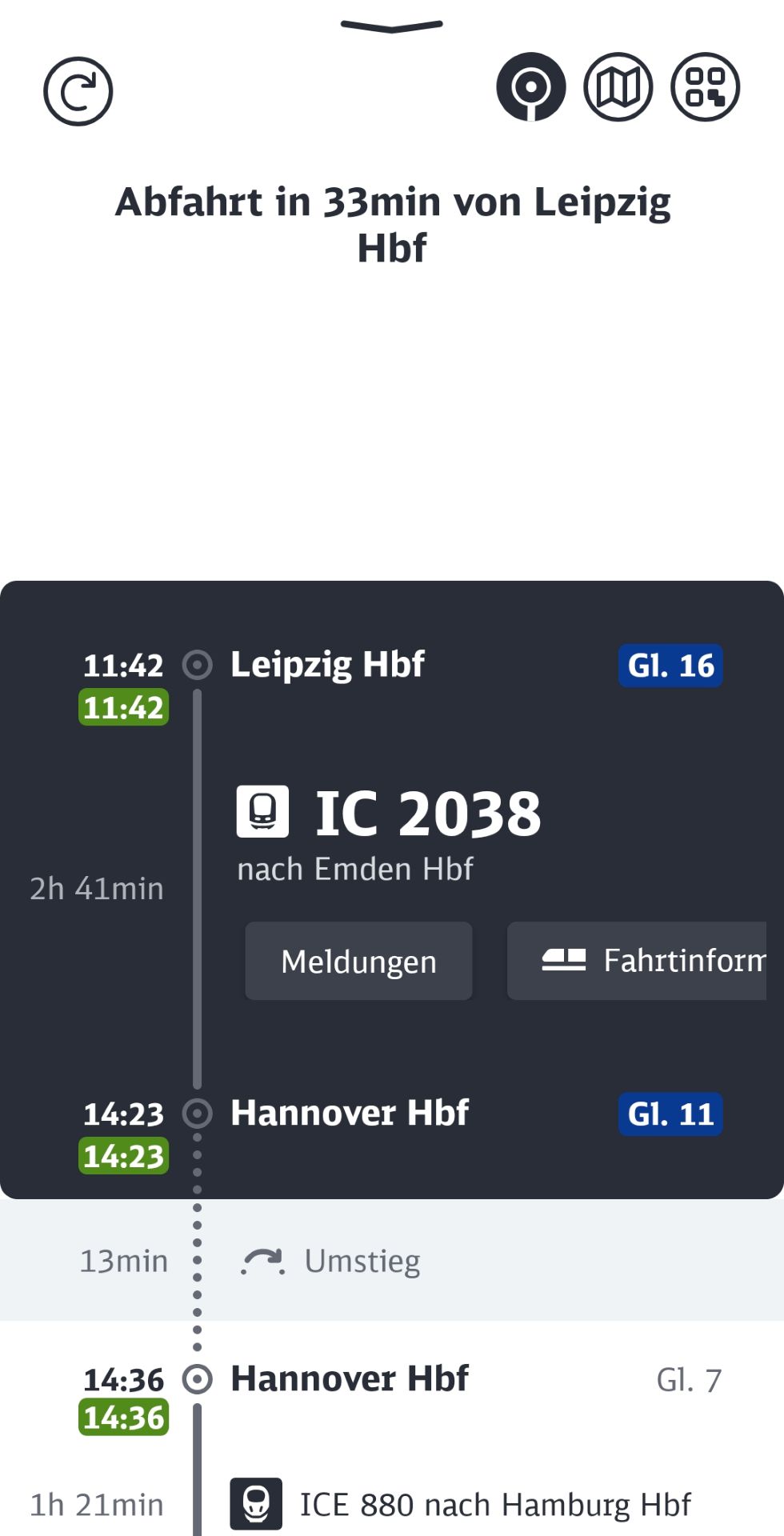Open the map view
Image resolution: width=784 pixels, height=1536 pixels.
[x=618, y=86]
